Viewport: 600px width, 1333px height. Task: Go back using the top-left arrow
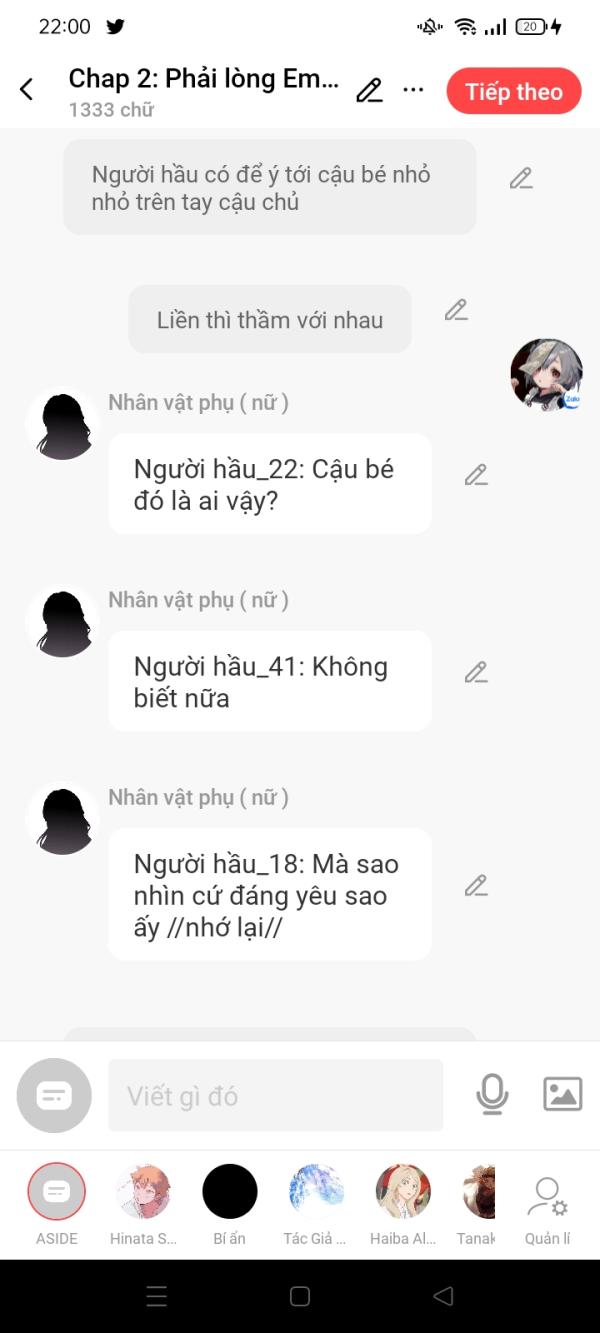tap(27, 90)
